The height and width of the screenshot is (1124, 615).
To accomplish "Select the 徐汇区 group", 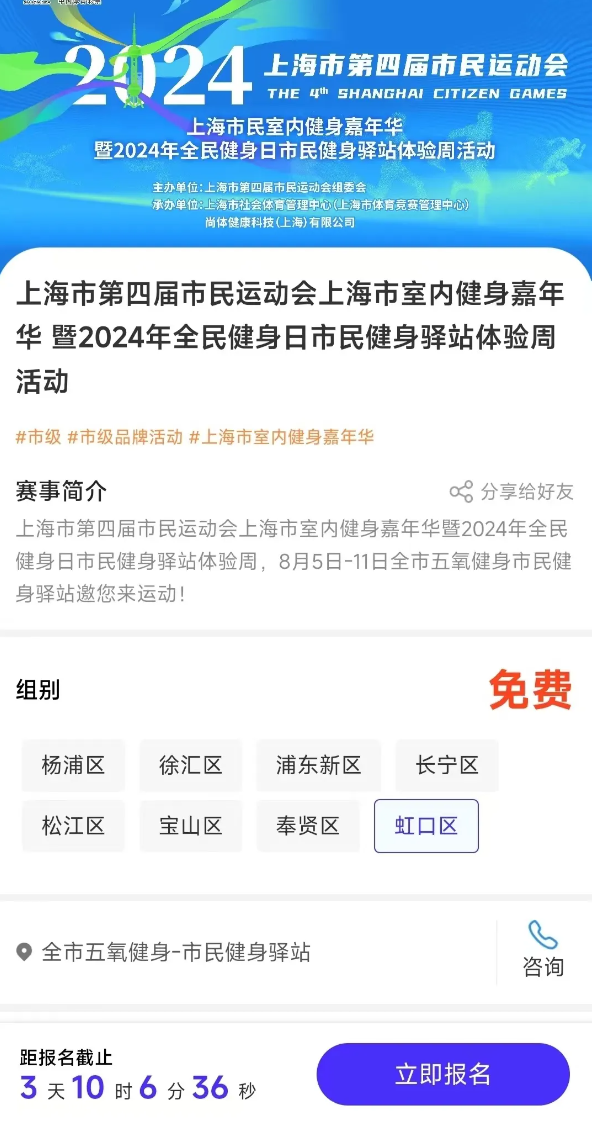I will click(x=190, y=766).
